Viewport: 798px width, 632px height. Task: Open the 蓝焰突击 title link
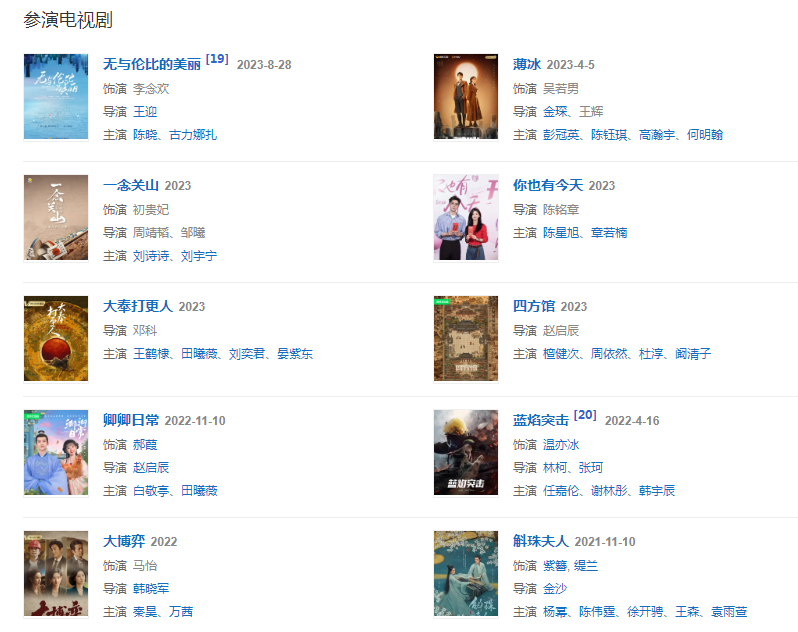[541, 420]
